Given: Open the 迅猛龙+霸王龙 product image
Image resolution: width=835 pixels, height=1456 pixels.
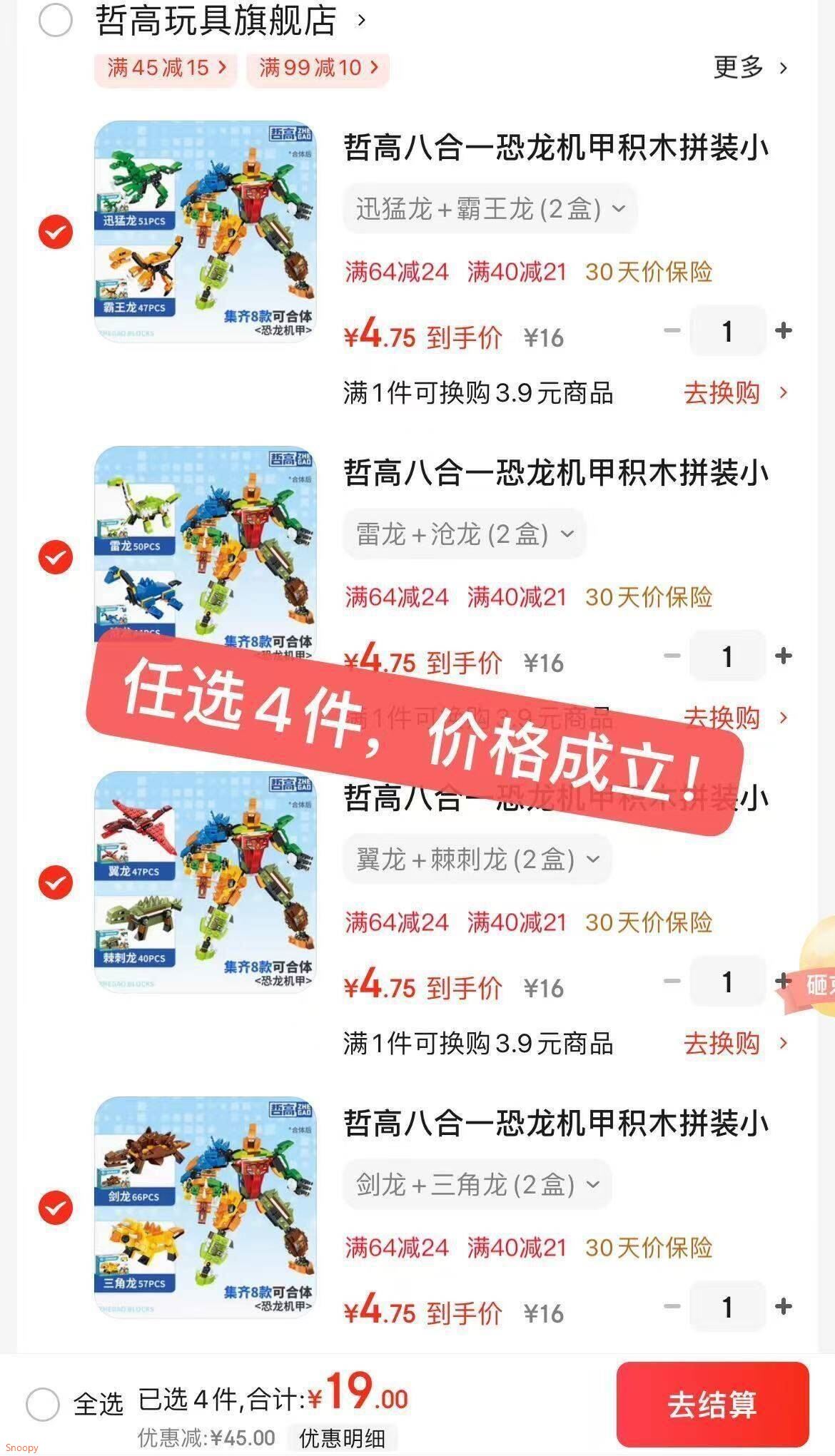Looking at the screenshot, I should point(205,232).
